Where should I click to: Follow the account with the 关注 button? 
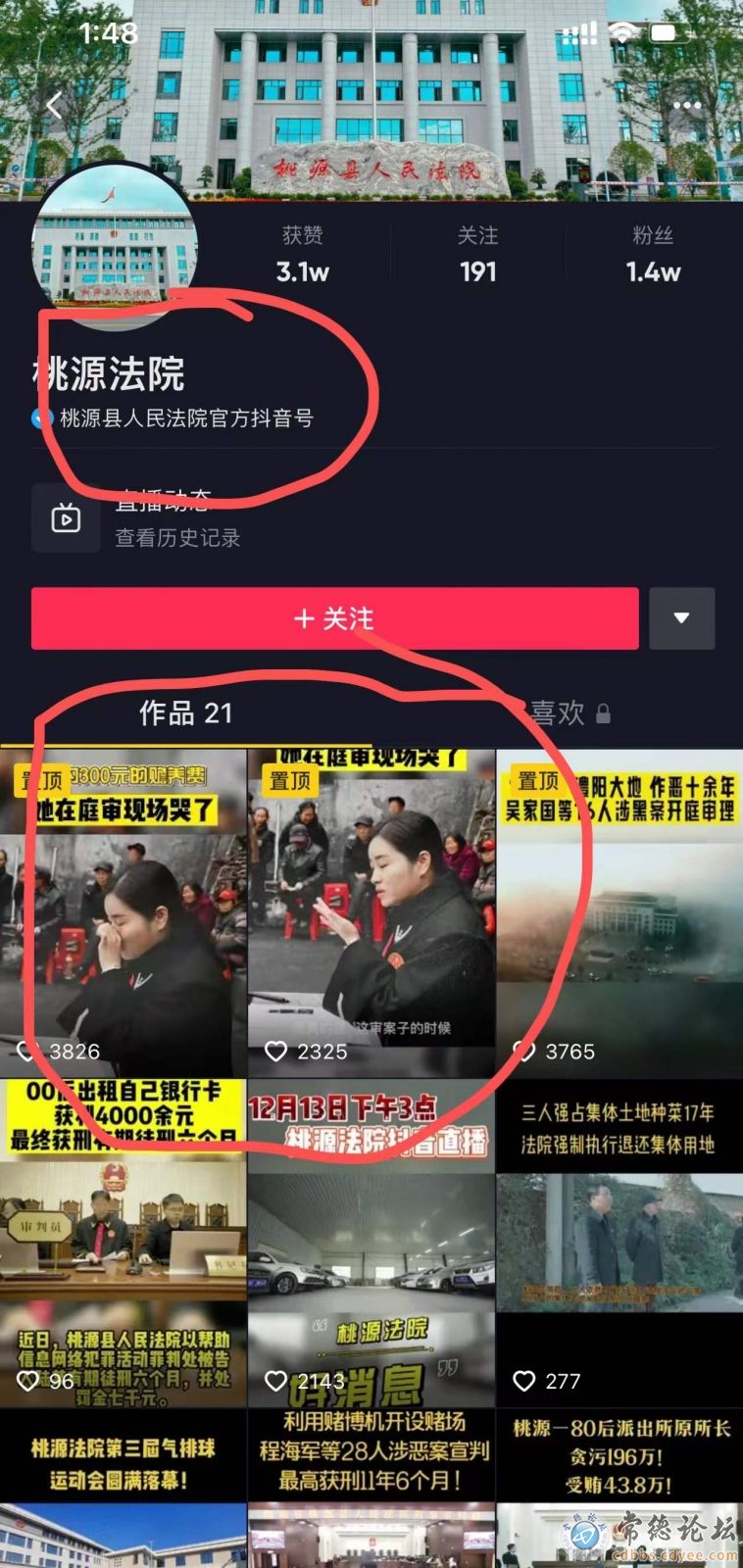[334, 618]
